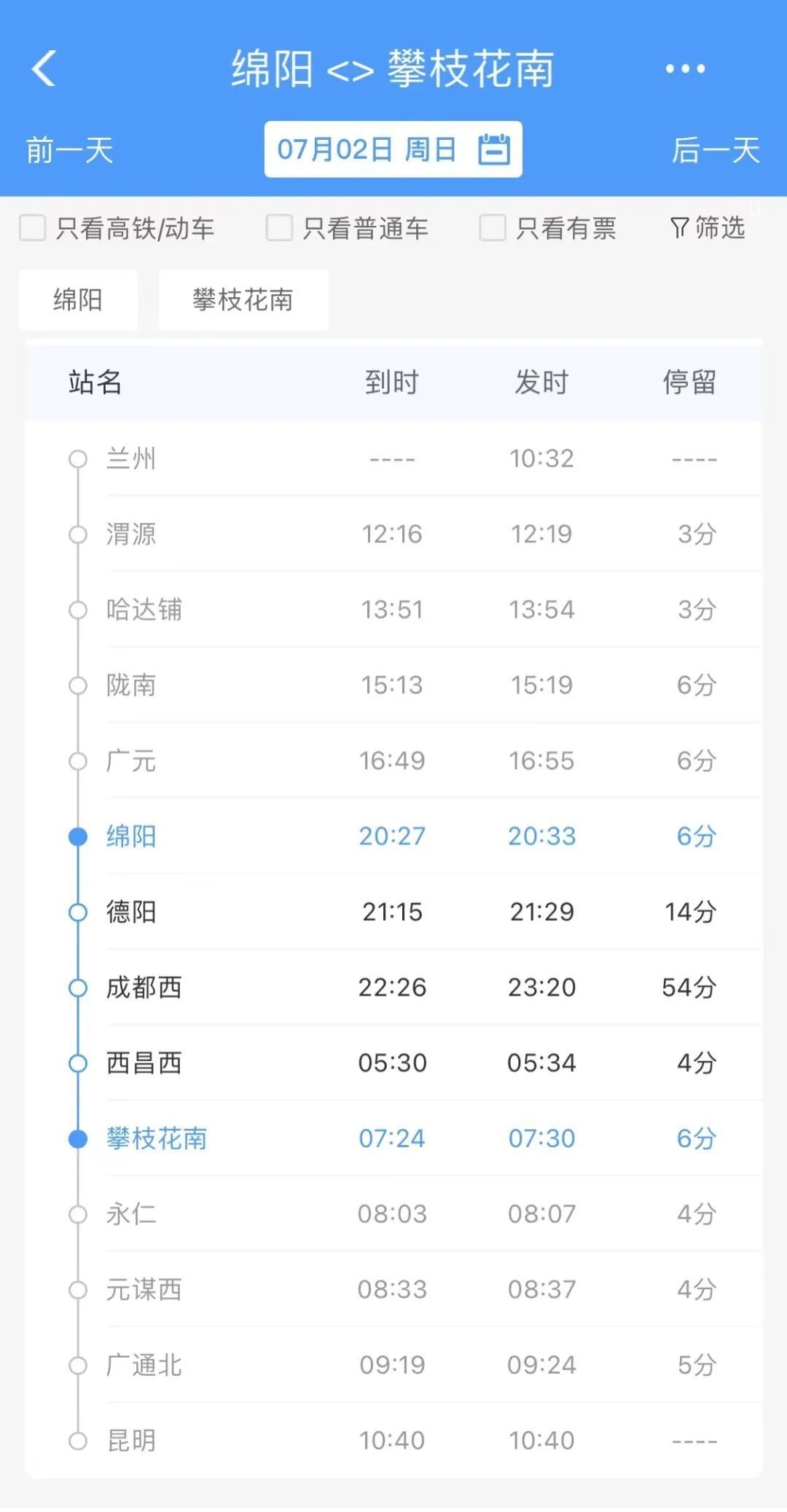The image size is (787, 1512).
Task: Select the 绵阳 station chip
Action: pyautogui.click(x=78, y=300)
